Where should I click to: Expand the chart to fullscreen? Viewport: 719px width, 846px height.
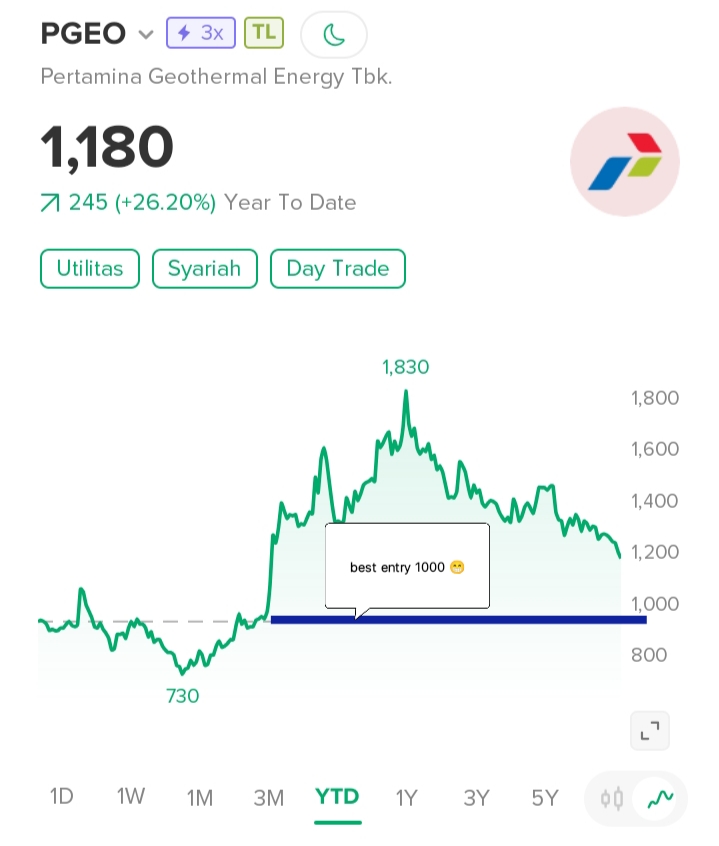coord(650,731)
